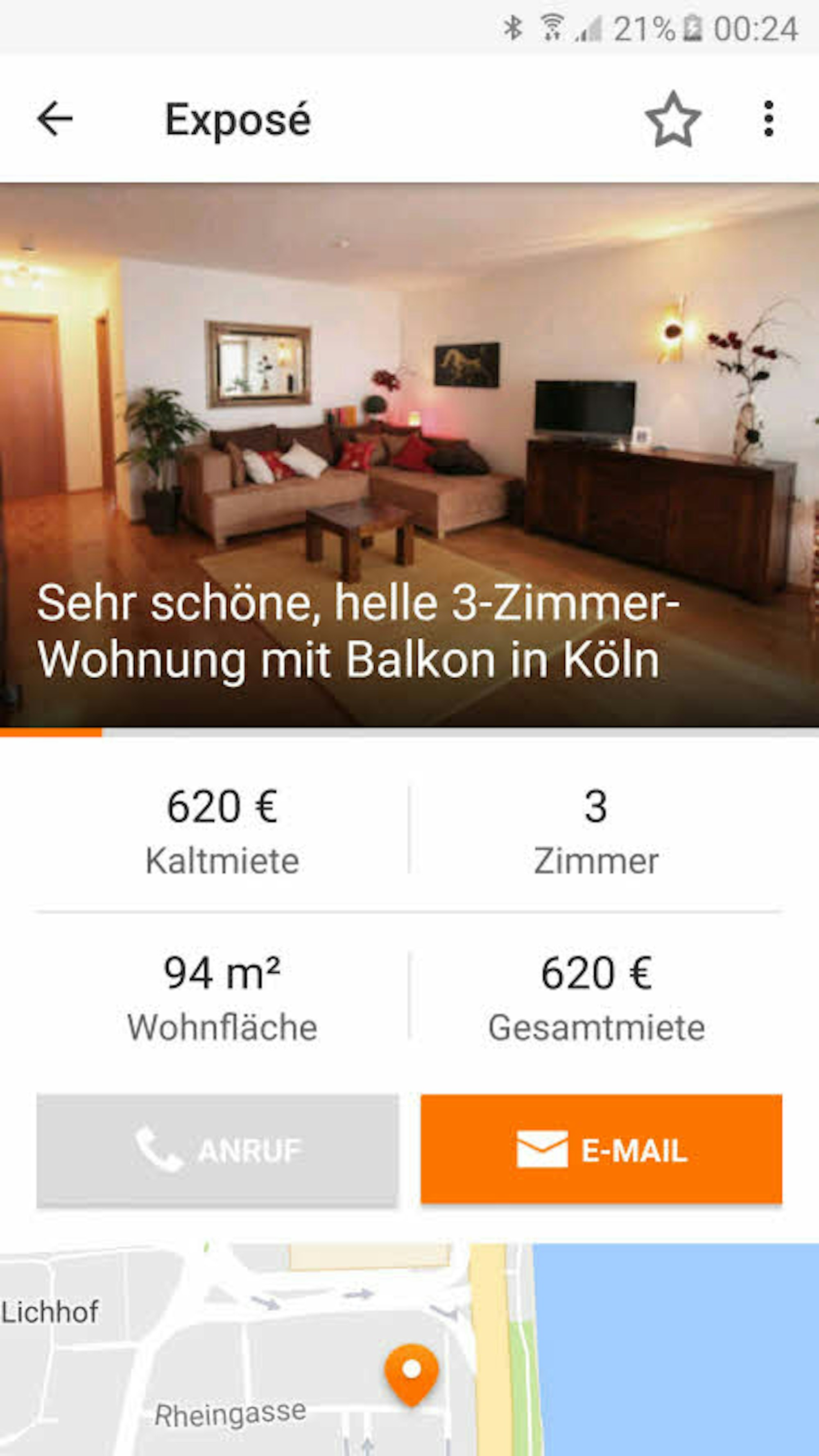The height and width of the screenshot is (1456, 819).
Task: Open the three-dot overflow menu
Action: pos(767,119)
